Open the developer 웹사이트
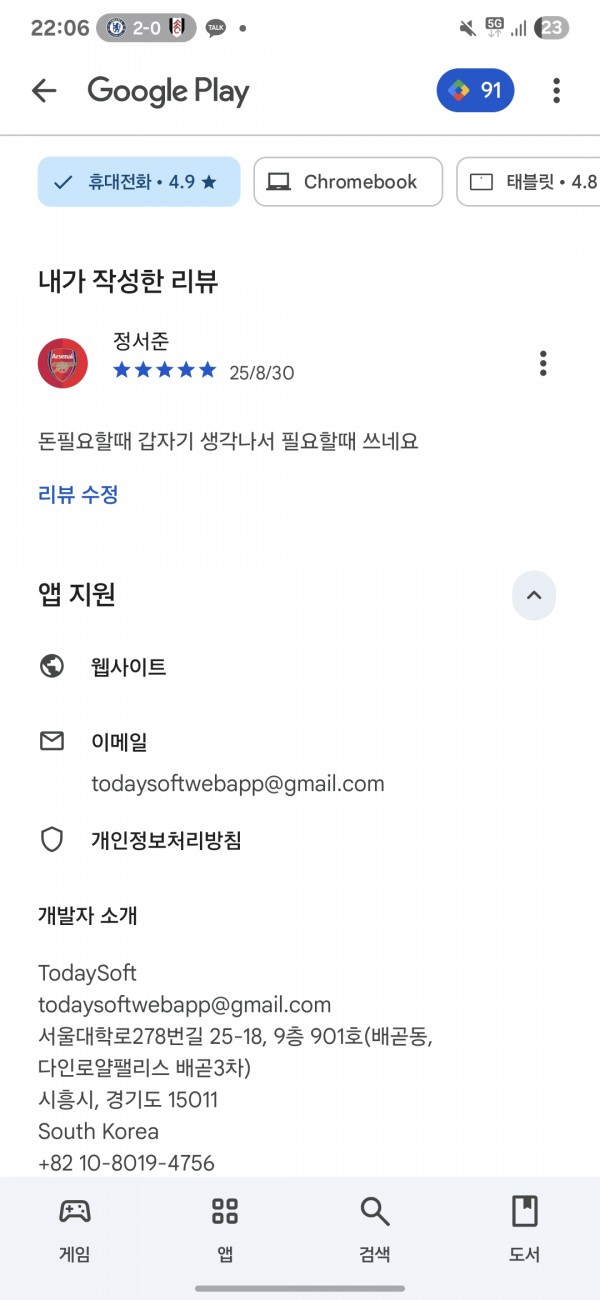600x1300 pixels. [300, 667]
